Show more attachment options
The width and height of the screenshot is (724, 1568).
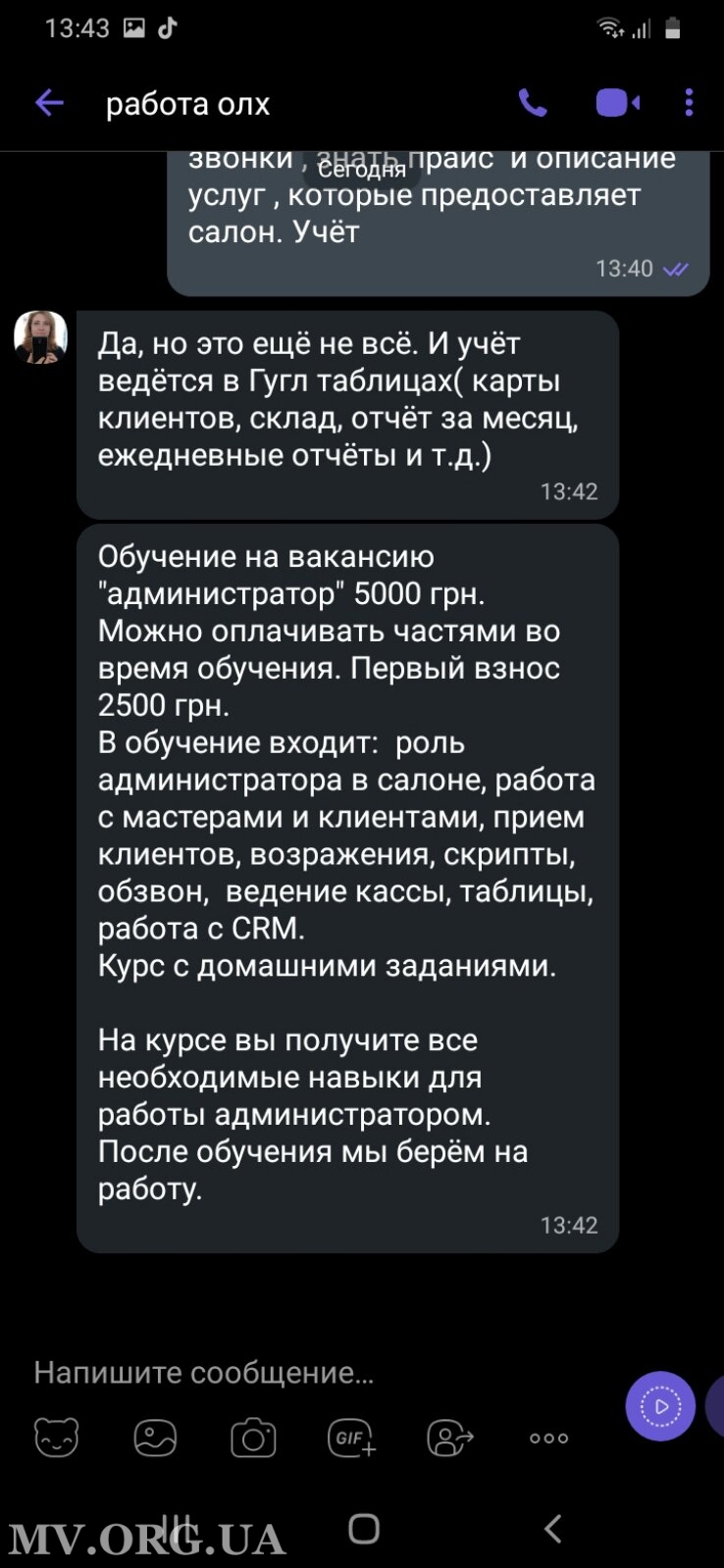[548, 1439]
